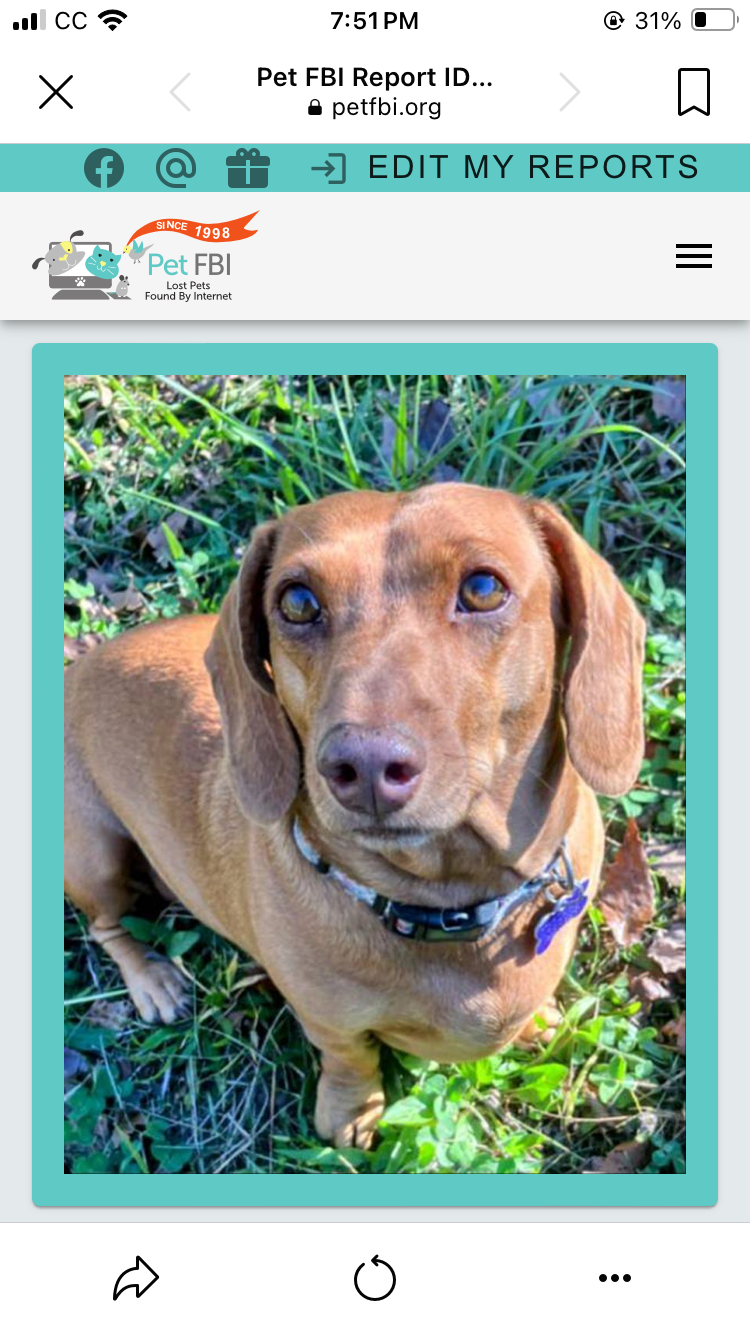The width and height of the screenshot is (750, 1334).
Task: Open Pet FBI's Facebook page
Action: tap(104, 168)
